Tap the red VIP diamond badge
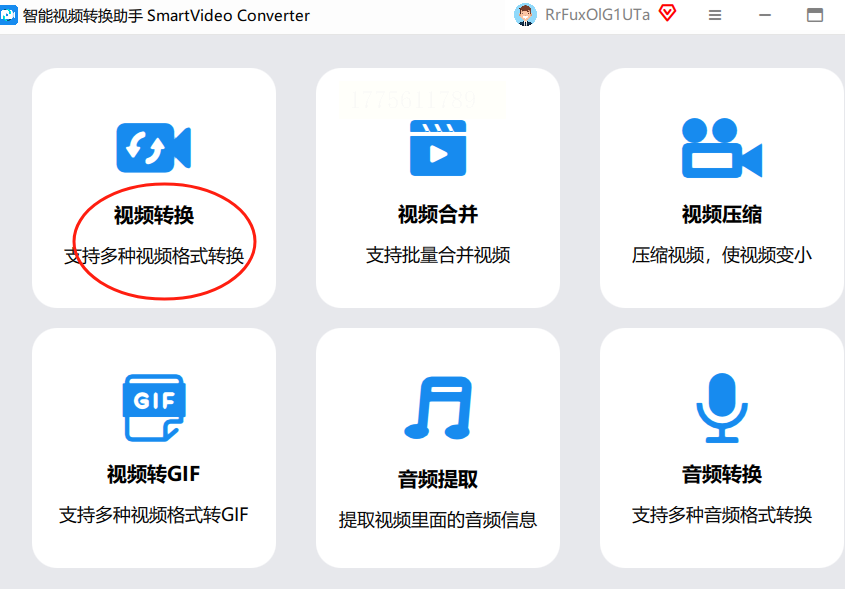The width and height of the screenshot is (845, 589). pos(667,14)
